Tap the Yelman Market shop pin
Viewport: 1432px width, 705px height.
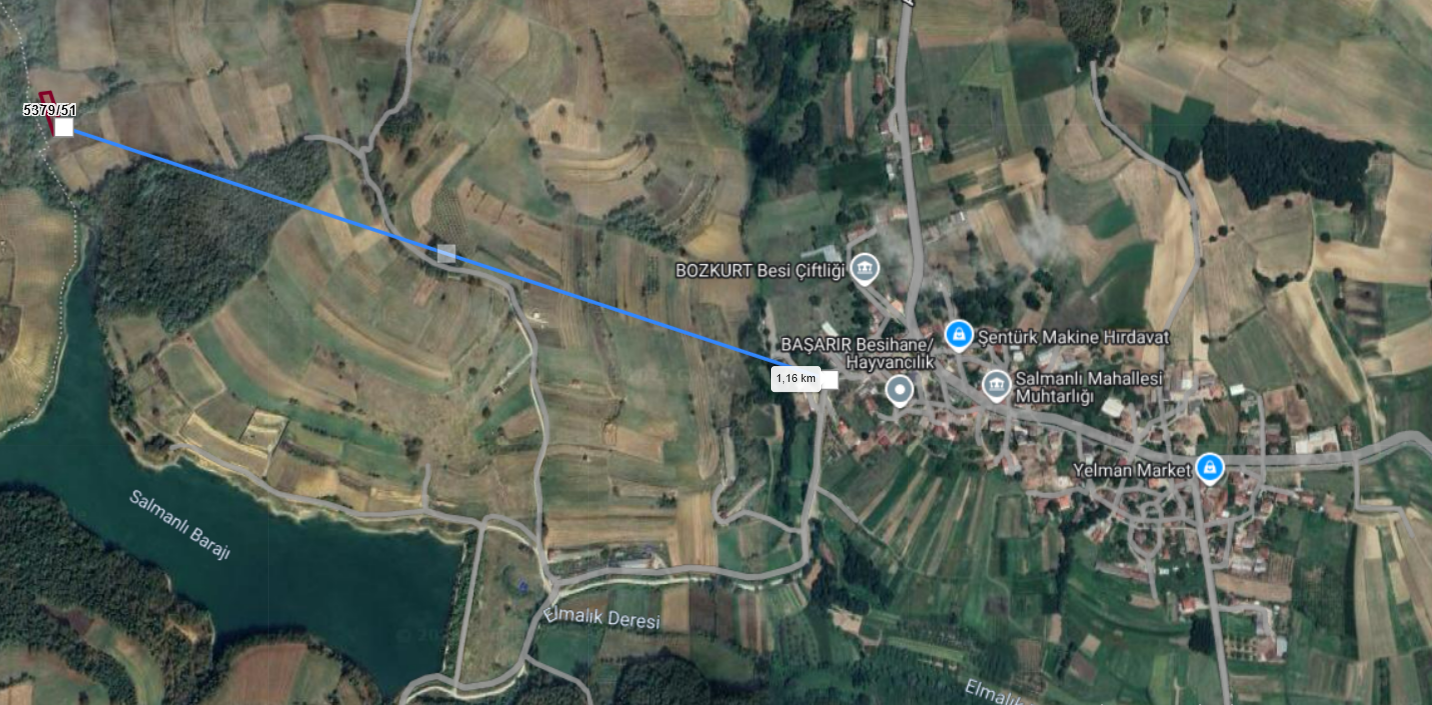(1210, 467)
